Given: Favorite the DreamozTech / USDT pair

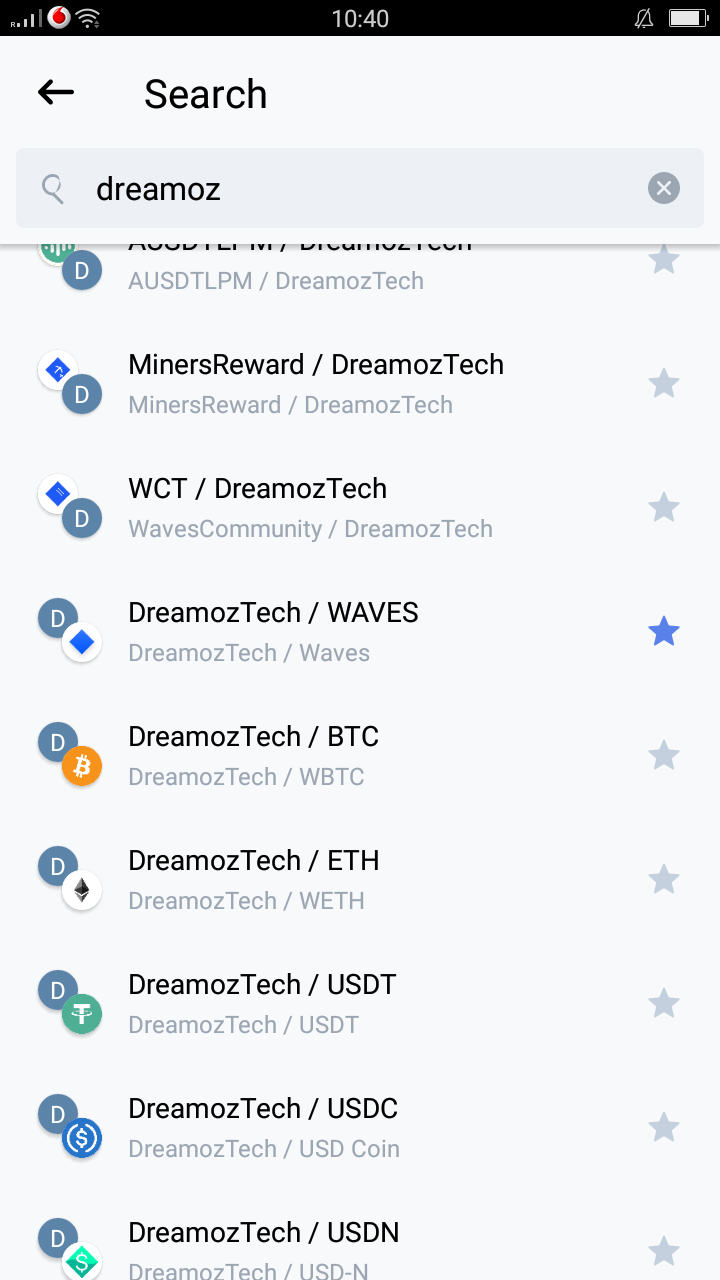Looking at the screenshot, I should 664,1004.
